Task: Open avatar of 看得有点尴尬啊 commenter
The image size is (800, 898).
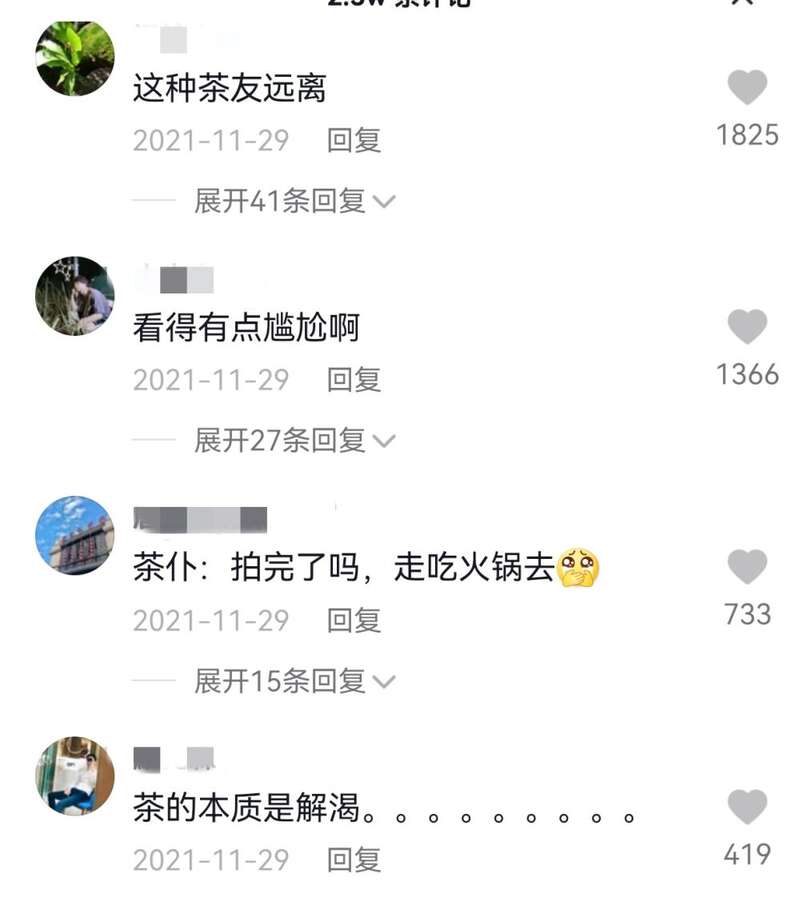Action: (x=75, y=296)
